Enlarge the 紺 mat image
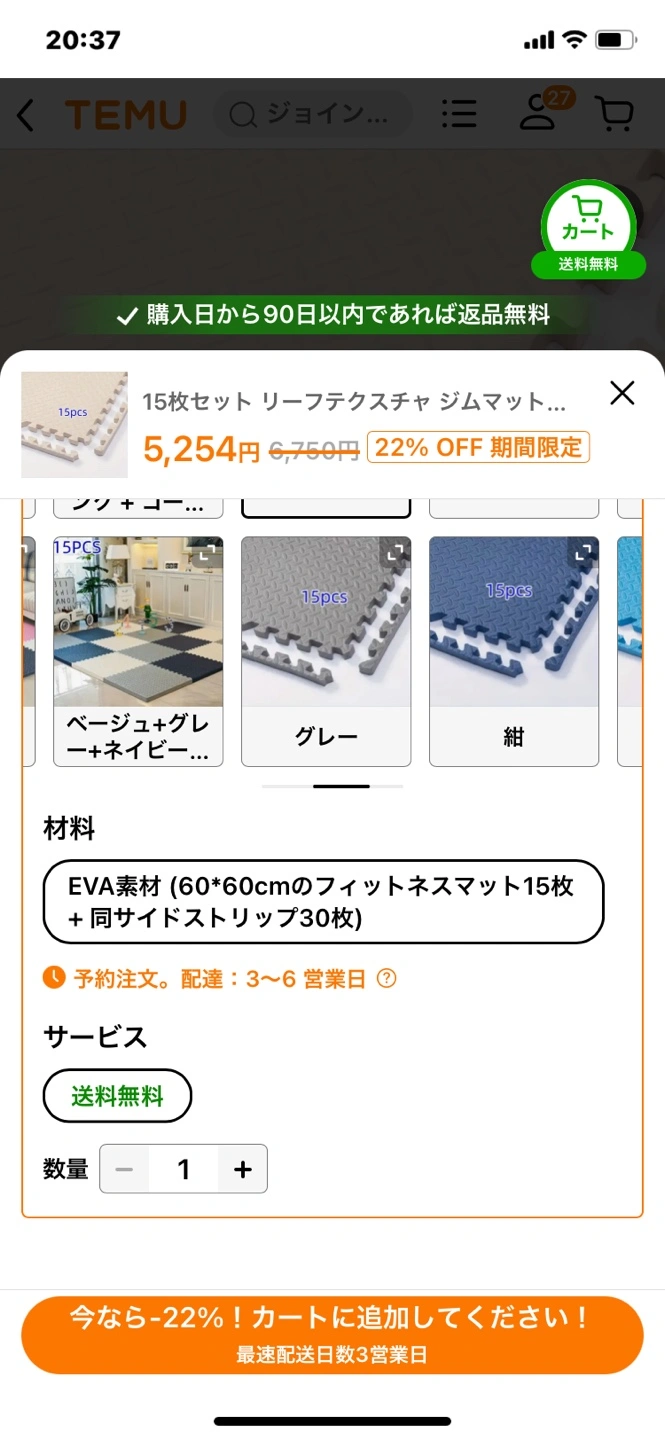 [583, 552]
